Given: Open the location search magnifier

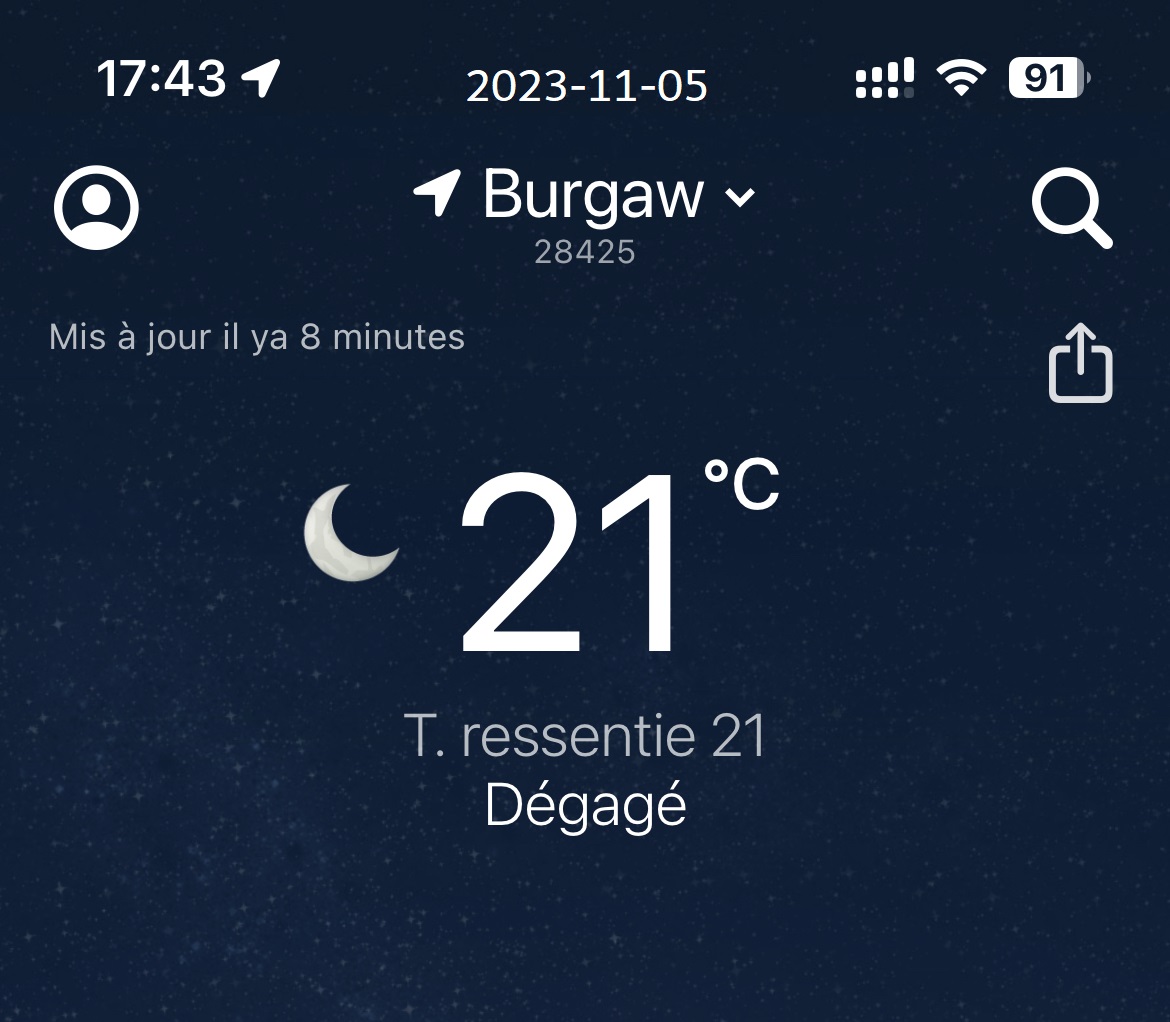Looking at the screenshot, I should click(1071, 210).
